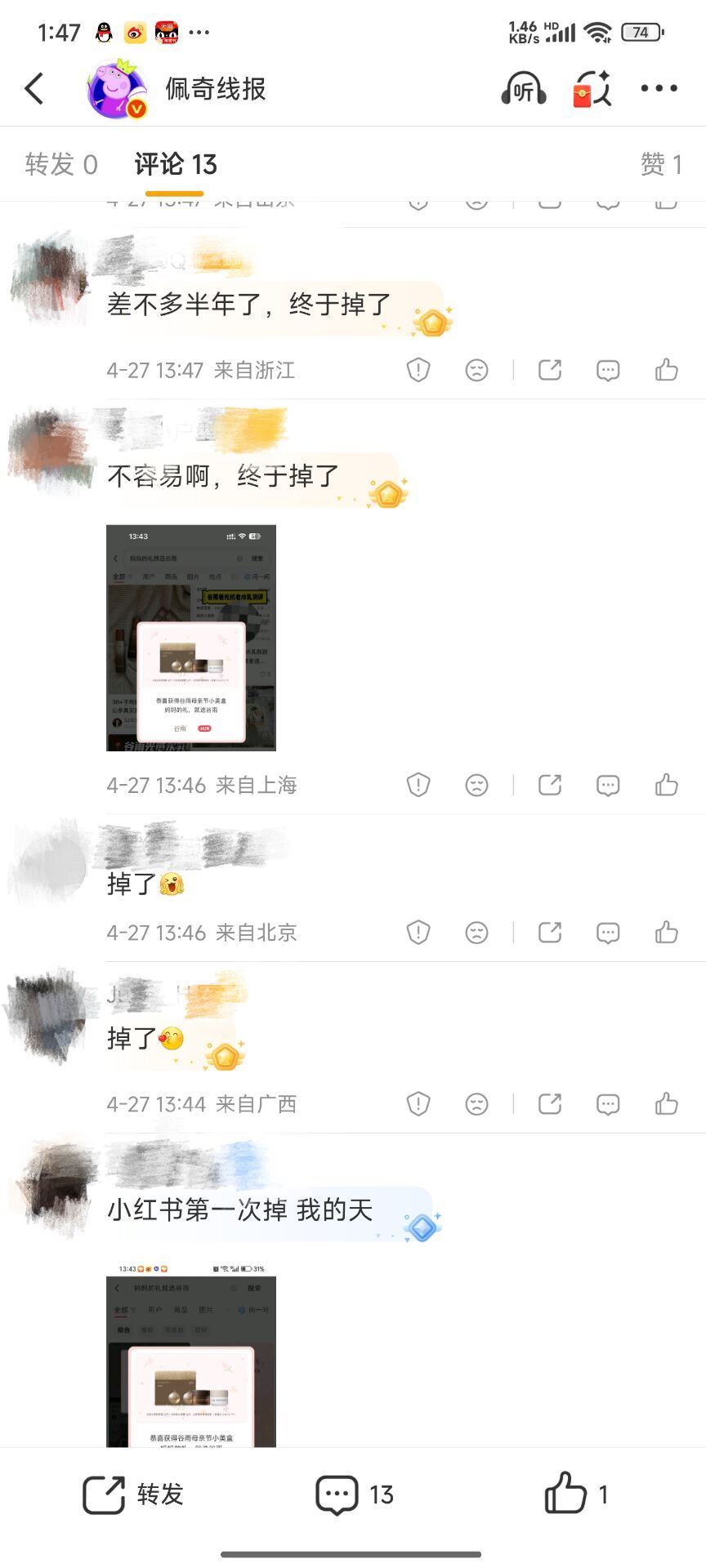Tap the back arrow to leave the post

coord(34,88)
